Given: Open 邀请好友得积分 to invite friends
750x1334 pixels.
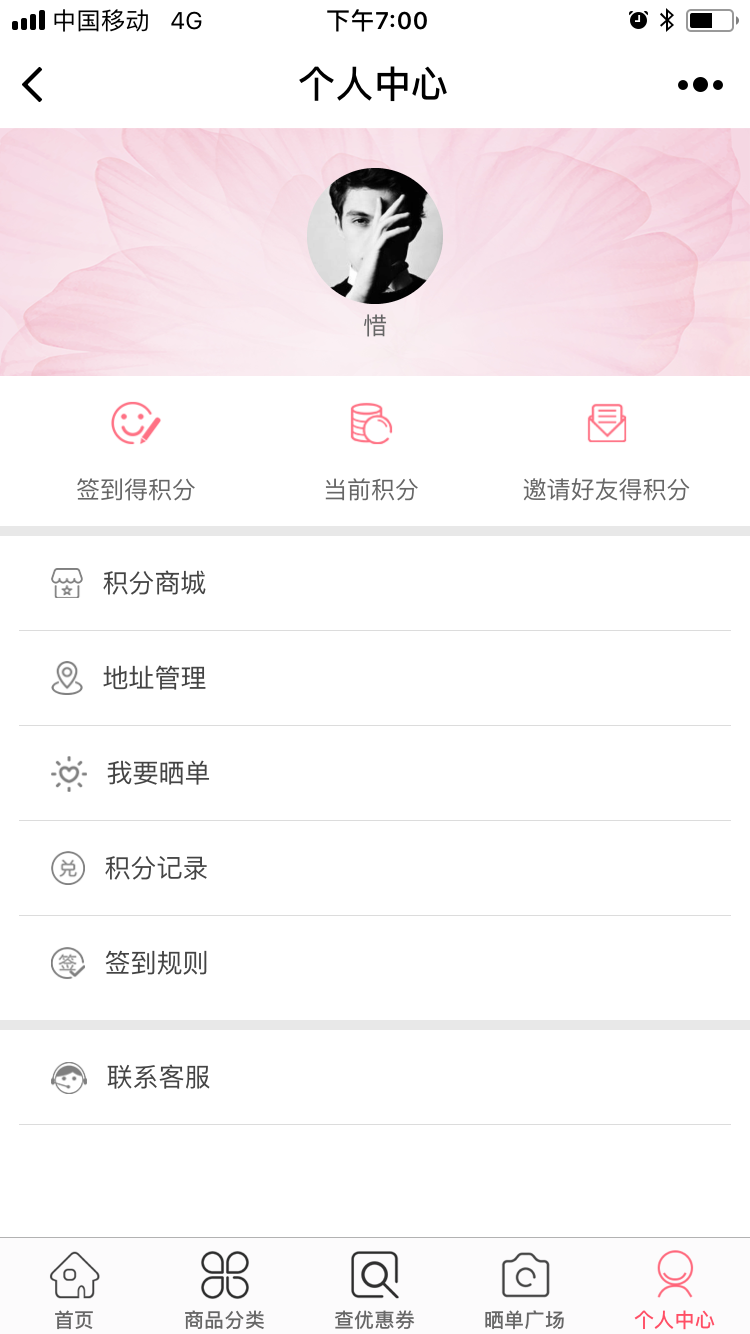Looking at the screenshot, I should tap(606, 452).
